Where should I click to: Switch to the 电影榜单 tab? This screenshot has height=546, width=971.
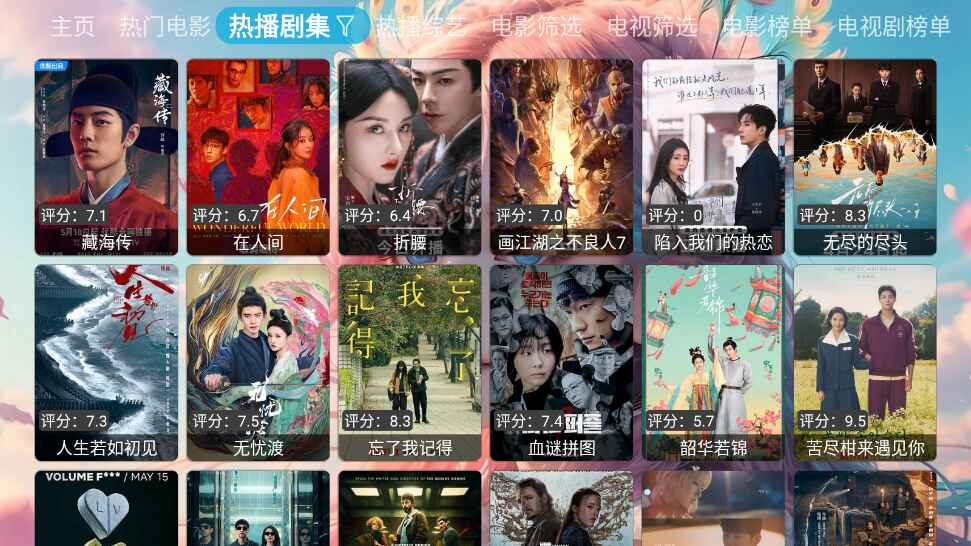pos(767,26)
